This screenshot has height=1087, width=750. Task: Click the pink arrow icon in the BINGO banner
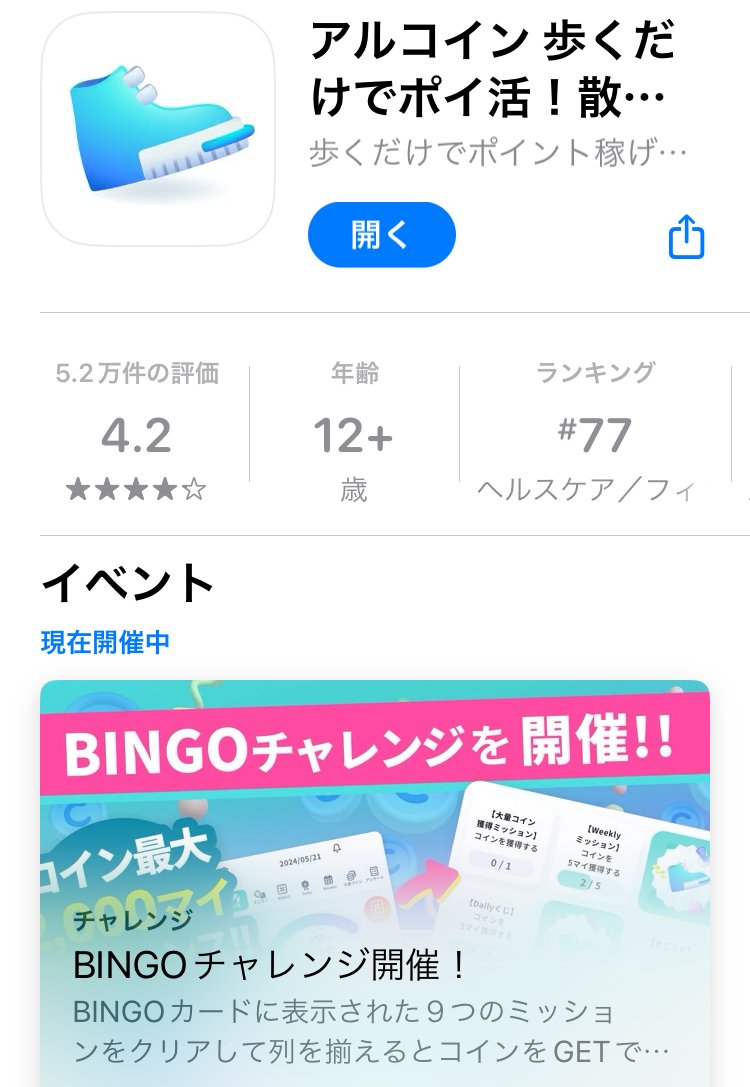430,882
